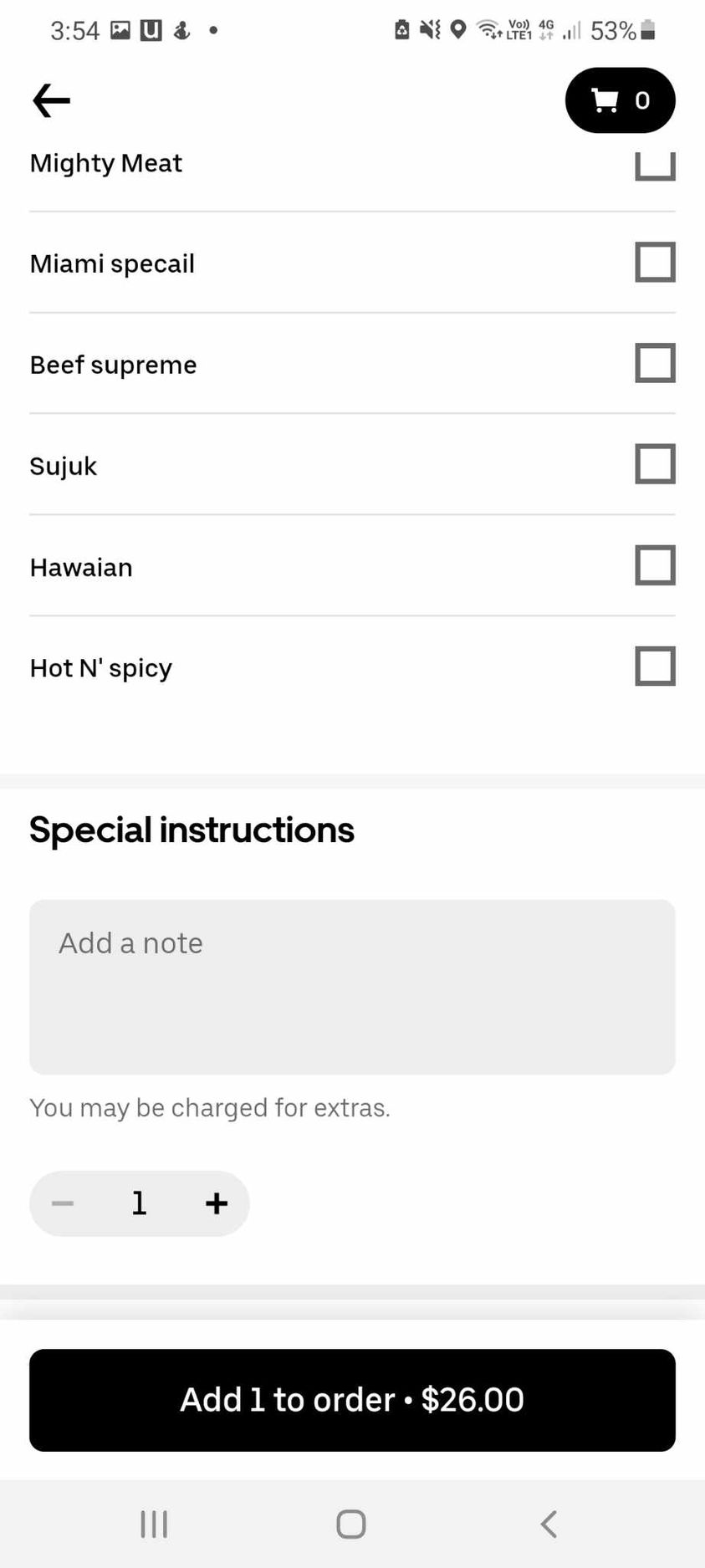The width and height of the screenshot is (705, 1568).
Task: Increase quantity with the plus button
Action: 217,1203
